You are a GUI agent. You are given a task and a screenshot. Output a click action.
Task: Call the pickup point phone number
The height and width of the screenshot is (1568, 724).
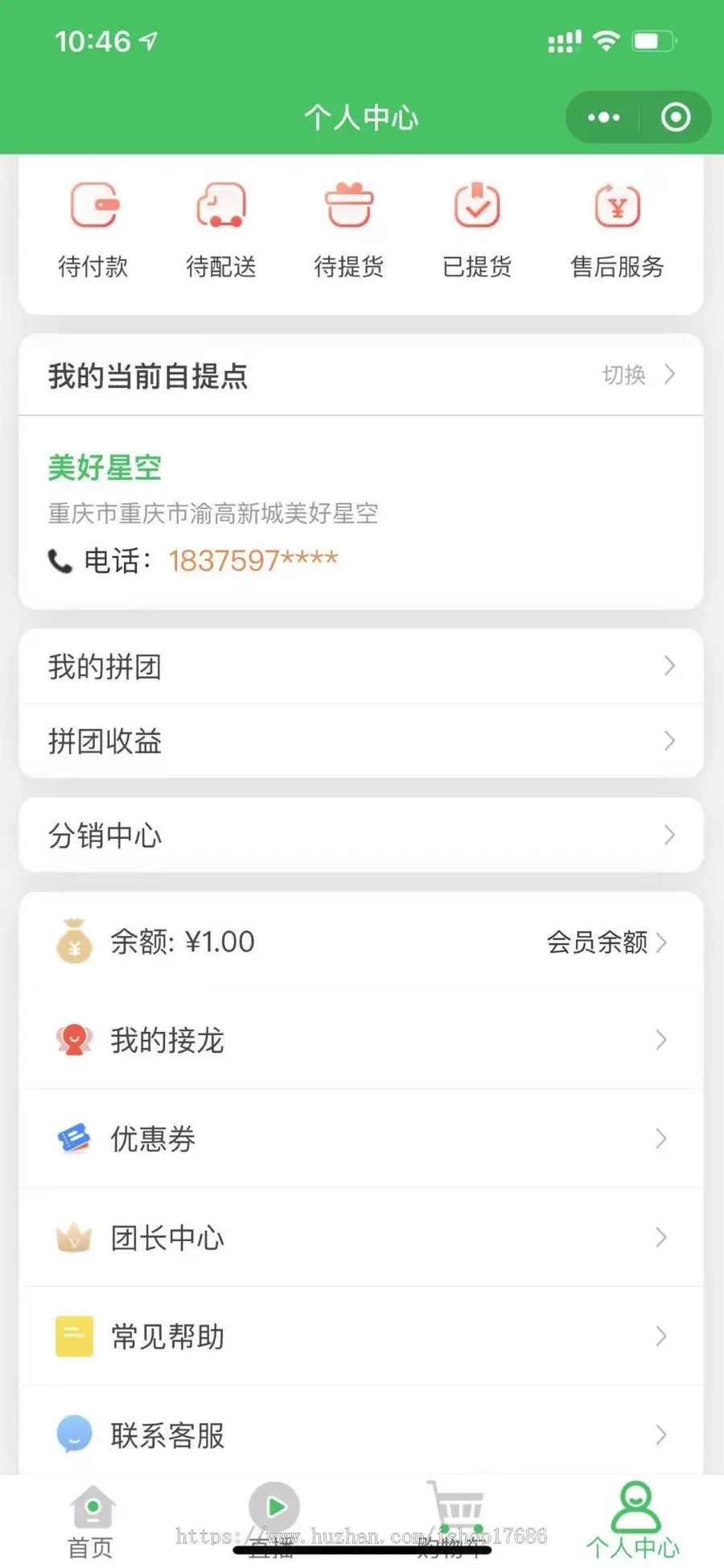pos(253,561)
